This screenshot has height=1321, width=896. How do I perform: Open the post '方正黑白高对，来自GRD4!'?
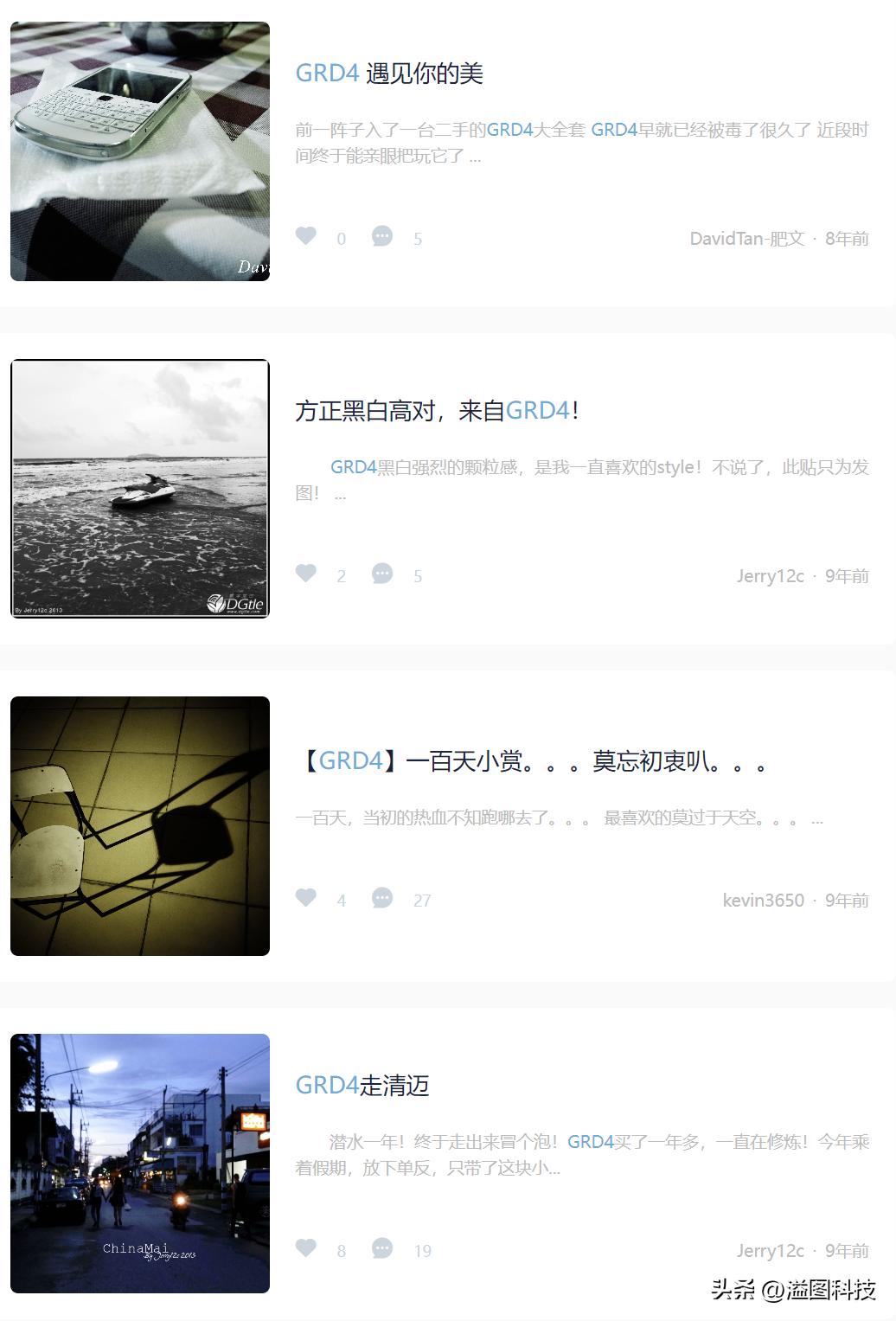(x=437, y=409)
